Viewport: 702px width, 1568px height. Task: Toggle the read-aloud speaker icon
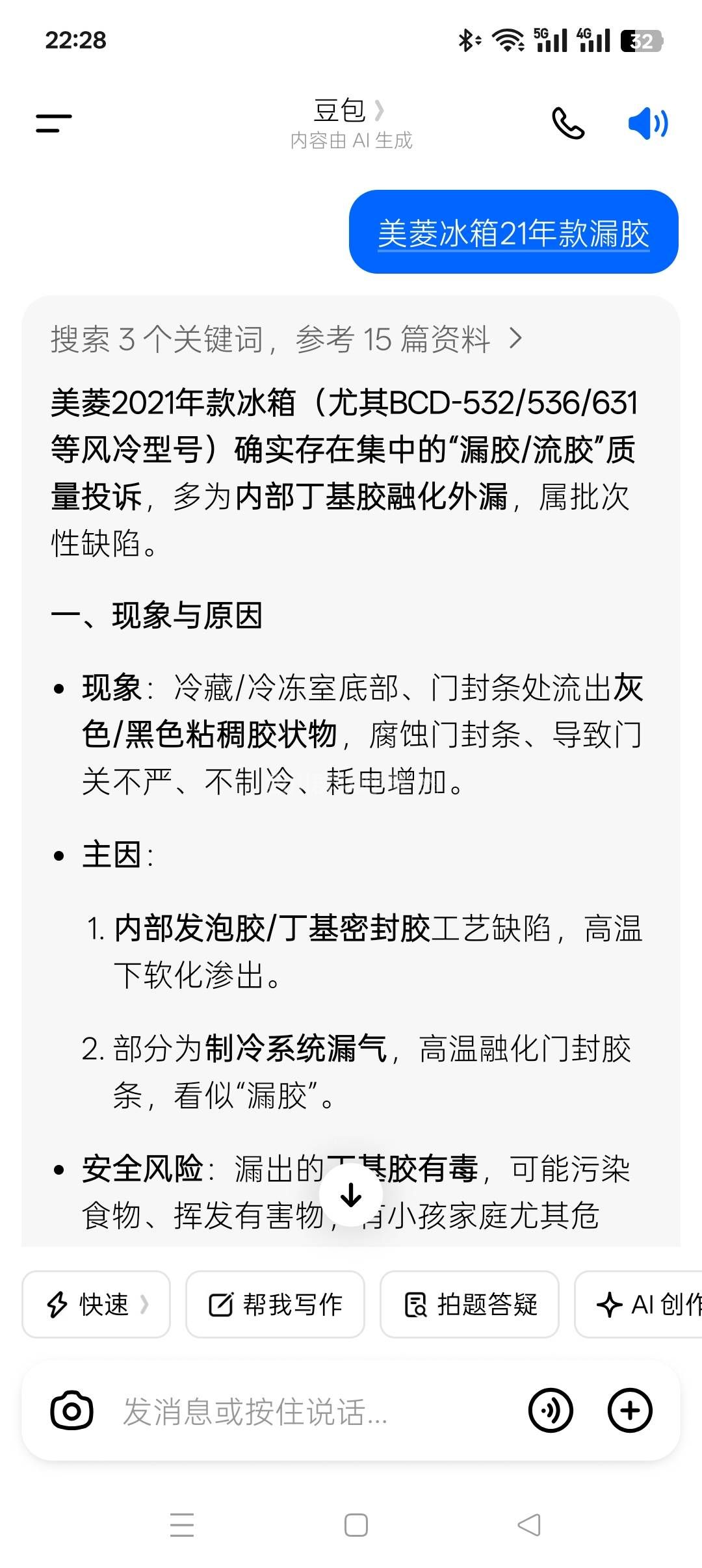(x=647, y=124)
